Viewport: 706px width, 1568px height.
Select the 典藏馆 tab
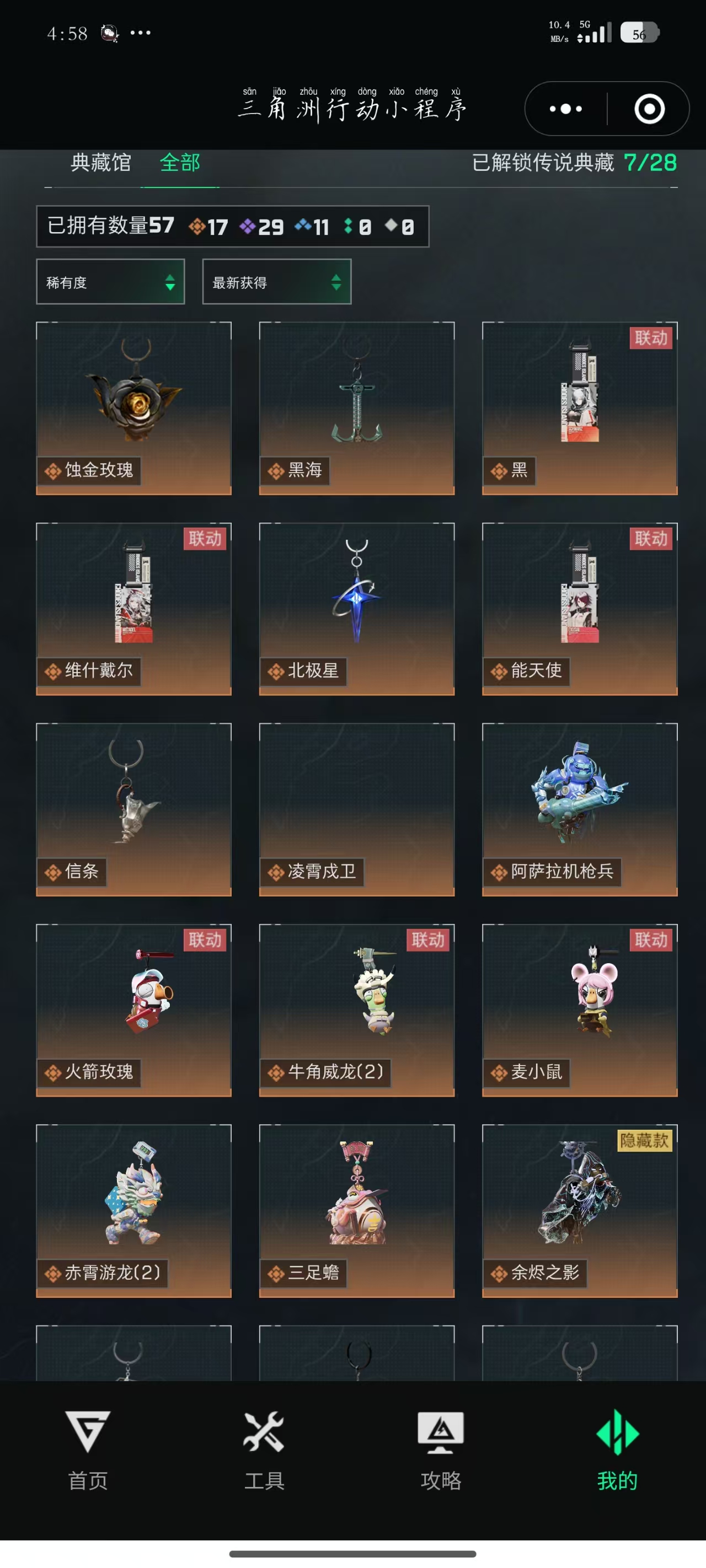(x=100, y=163)
